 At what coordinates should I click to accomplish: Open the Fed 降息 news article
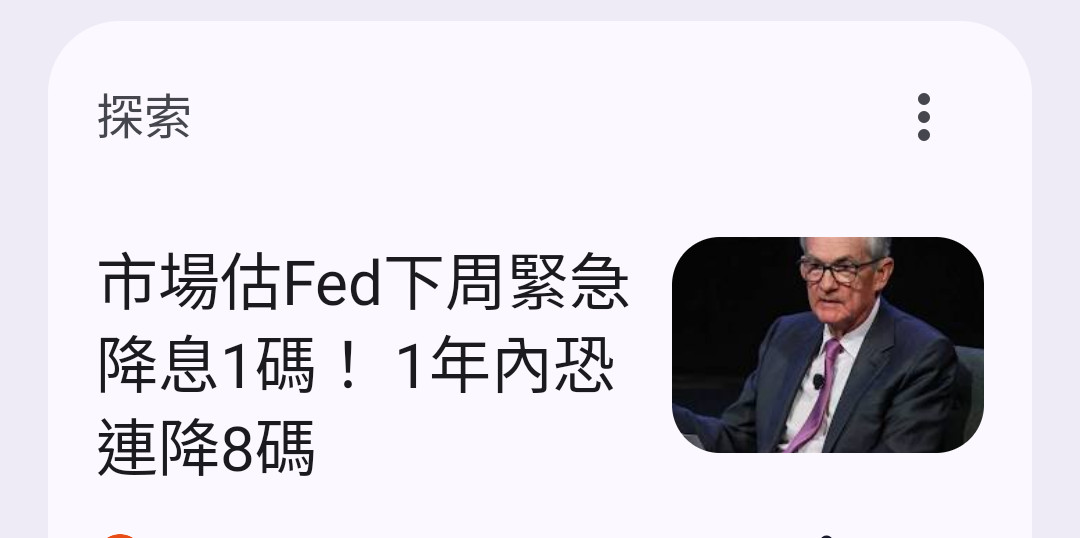365,365
